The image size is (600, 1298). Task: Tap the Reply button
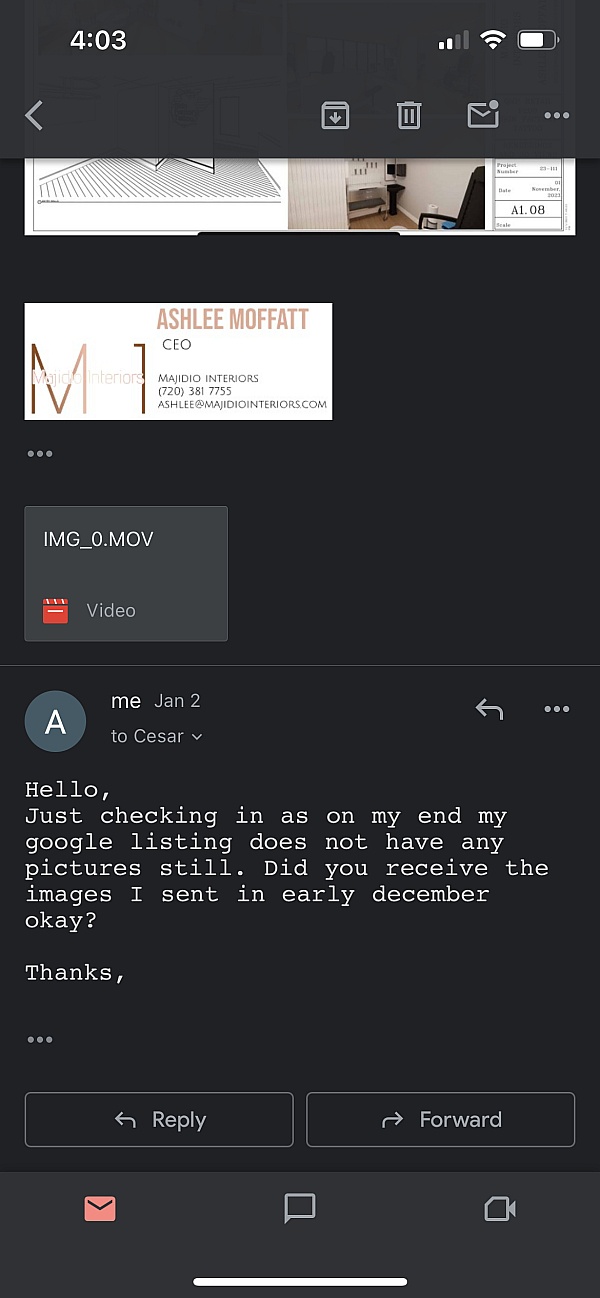159,1120
